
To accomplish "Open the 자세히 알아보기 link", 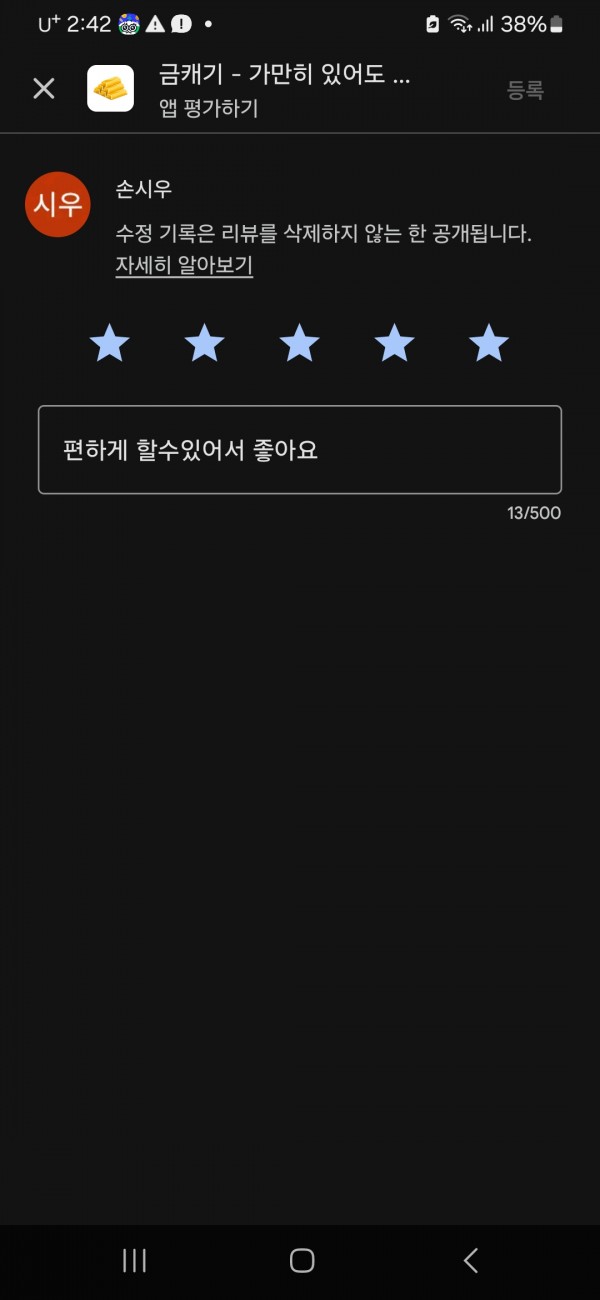I will 184,266.
